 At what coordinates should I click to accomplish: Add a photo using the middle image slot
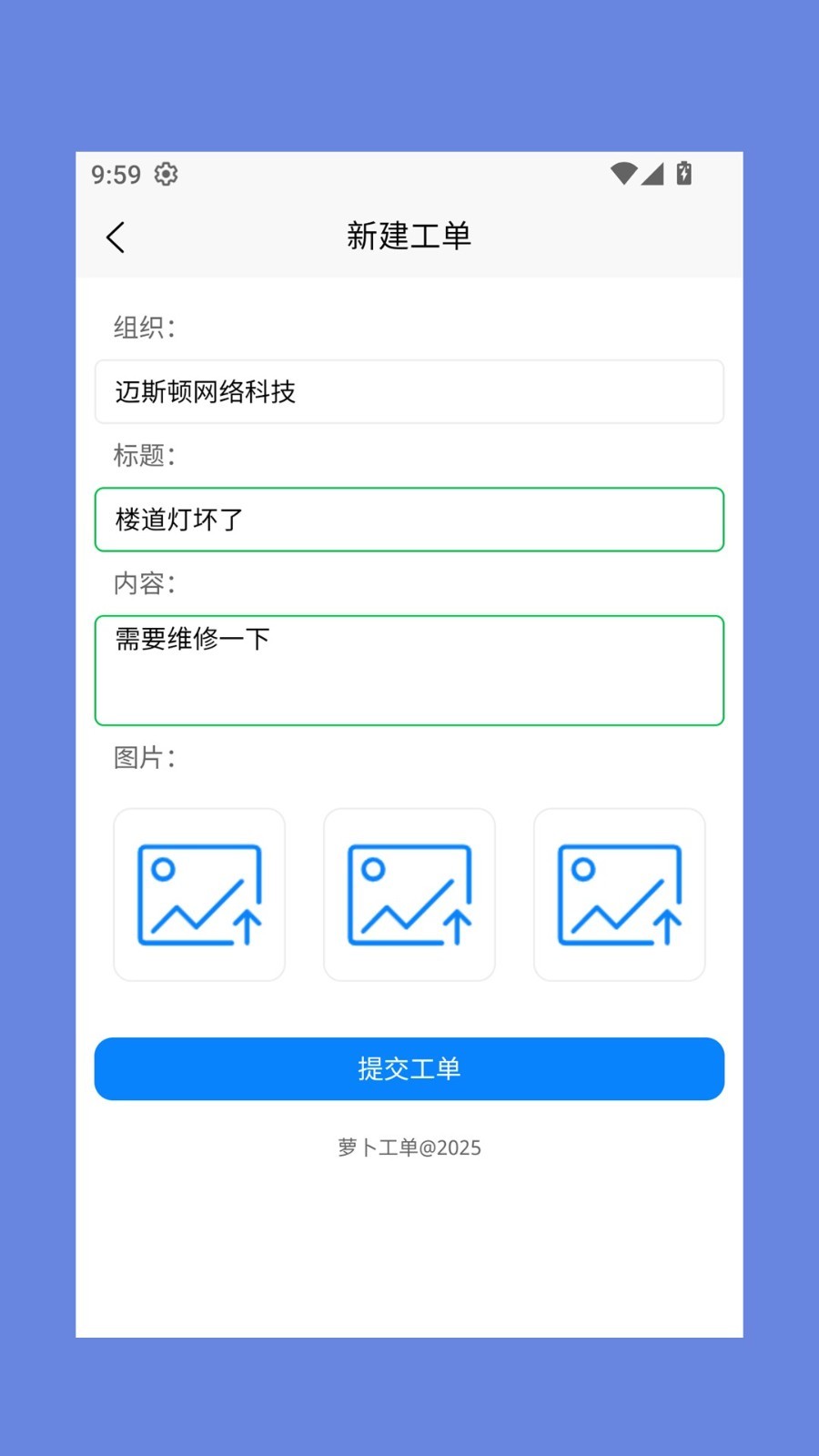coord(409,895)
